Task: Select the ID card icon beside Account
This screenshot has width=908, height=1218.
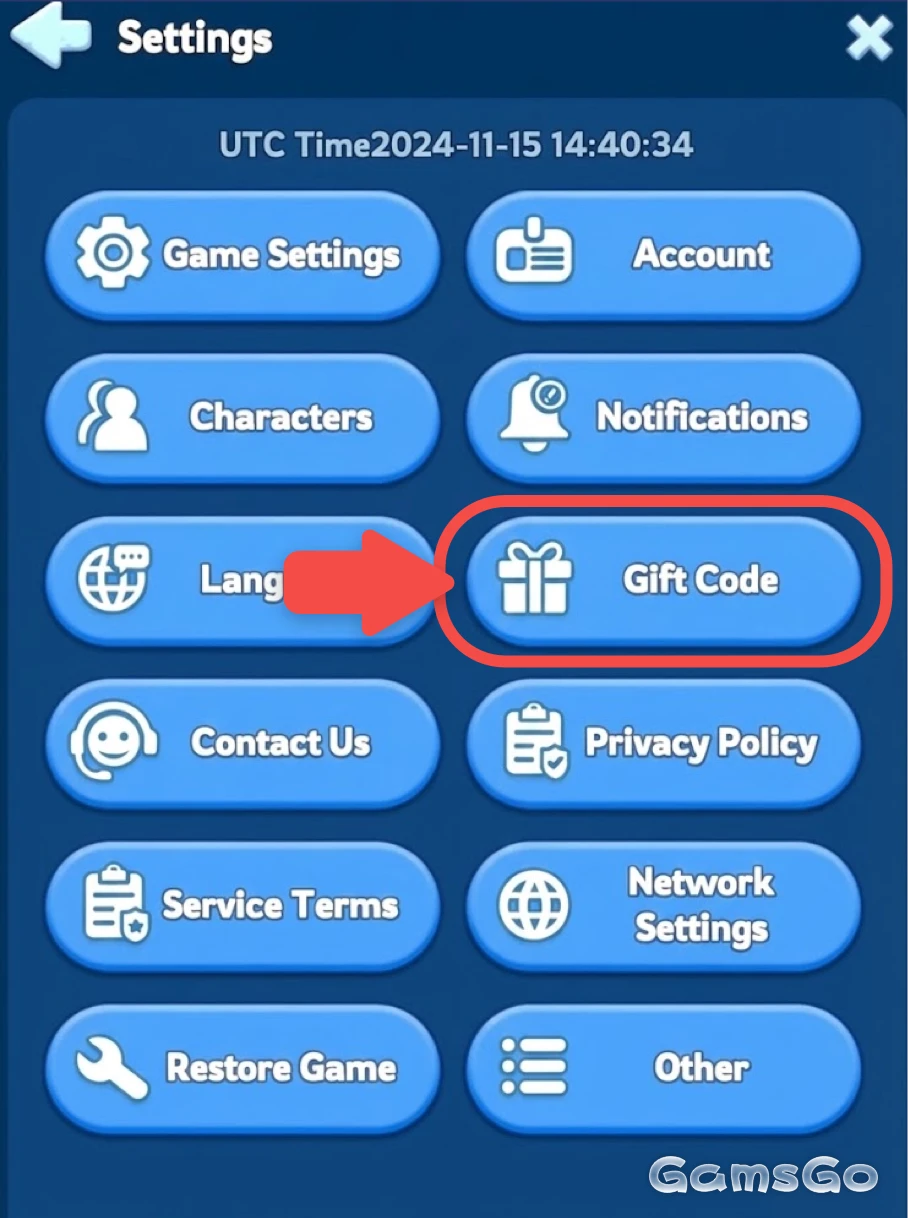Action: pyautogui.click(x=534, y=254)
